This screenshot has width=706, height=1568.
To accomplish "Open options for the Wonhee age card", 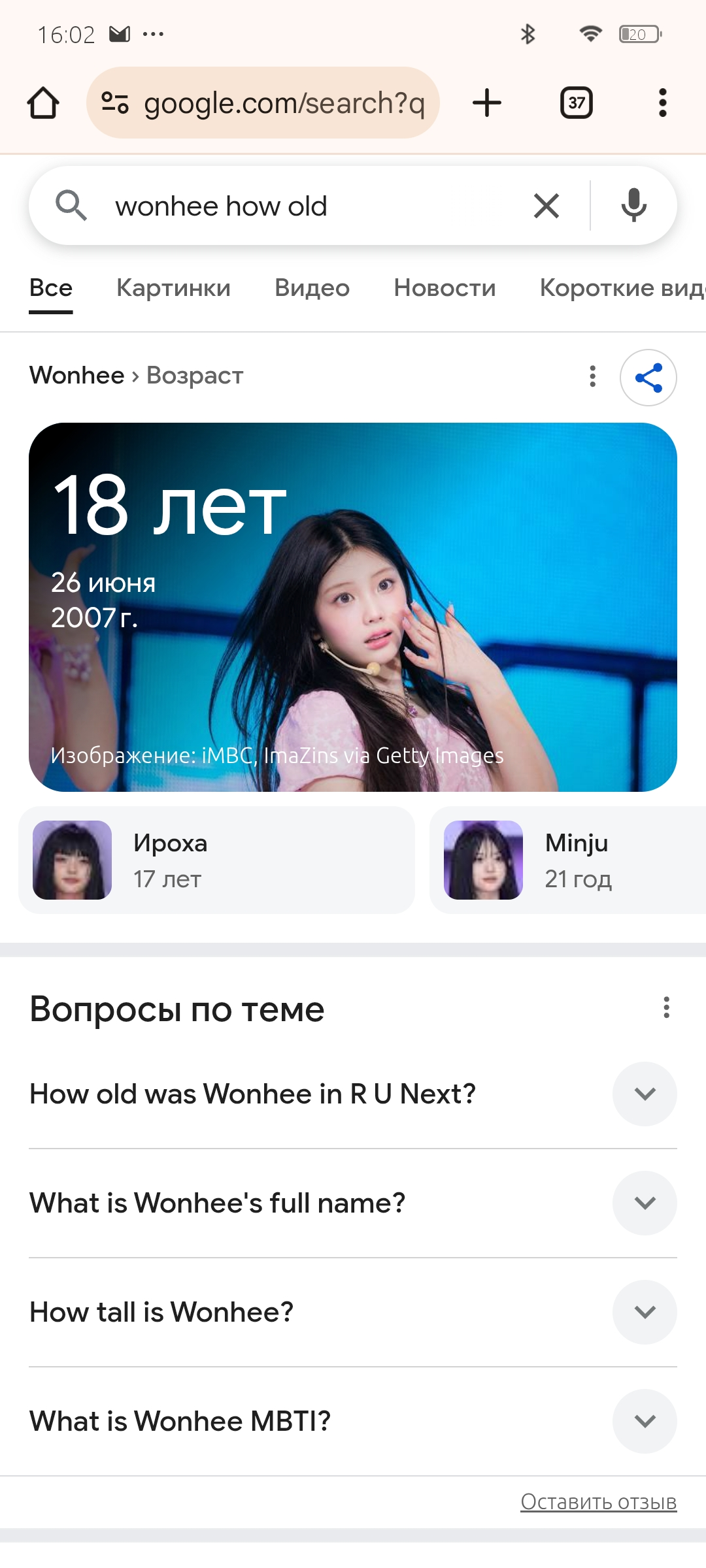I will click(592, 376).
